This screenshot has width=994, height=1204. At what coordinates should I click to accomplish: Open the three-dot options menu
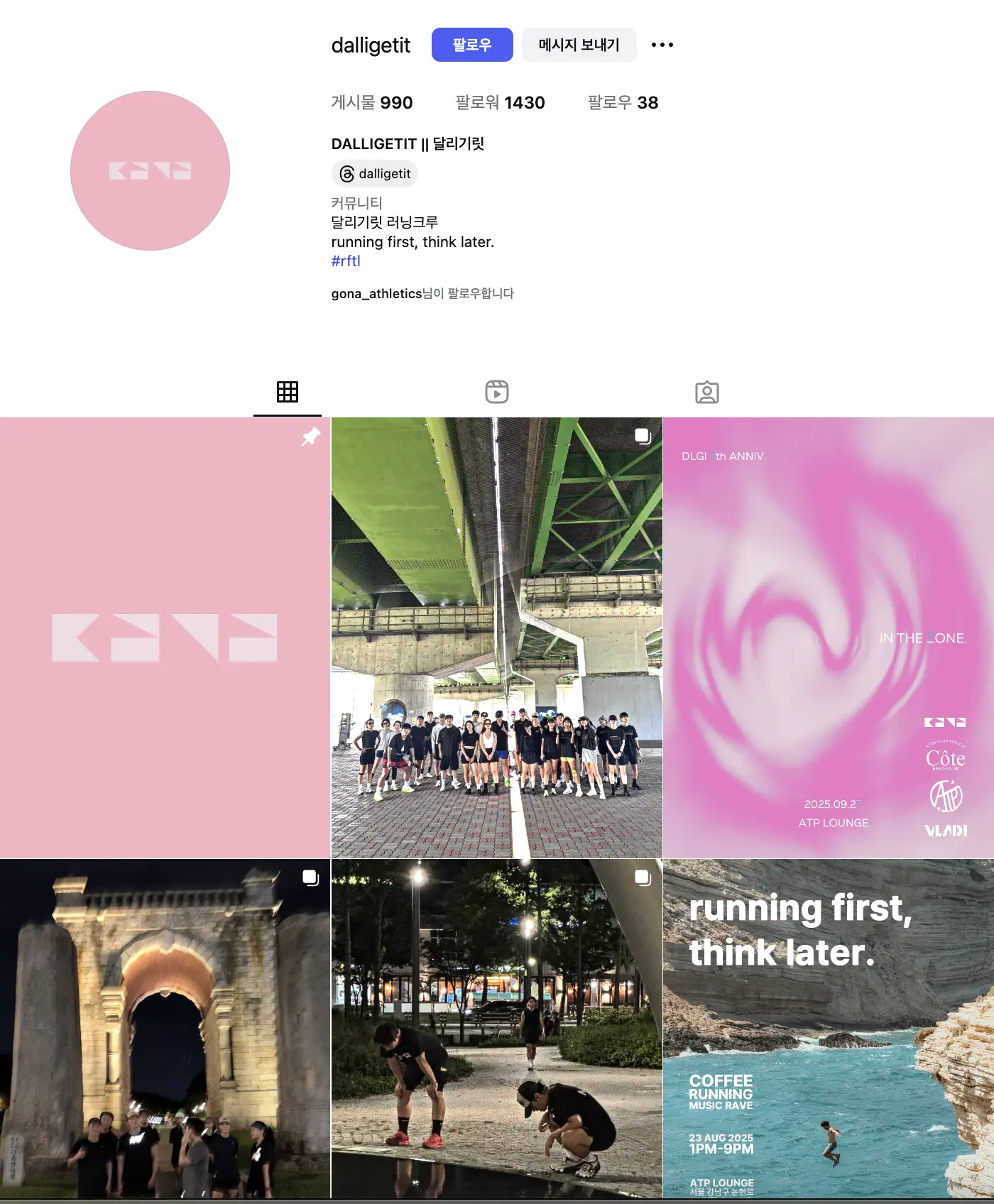(662, 45)
